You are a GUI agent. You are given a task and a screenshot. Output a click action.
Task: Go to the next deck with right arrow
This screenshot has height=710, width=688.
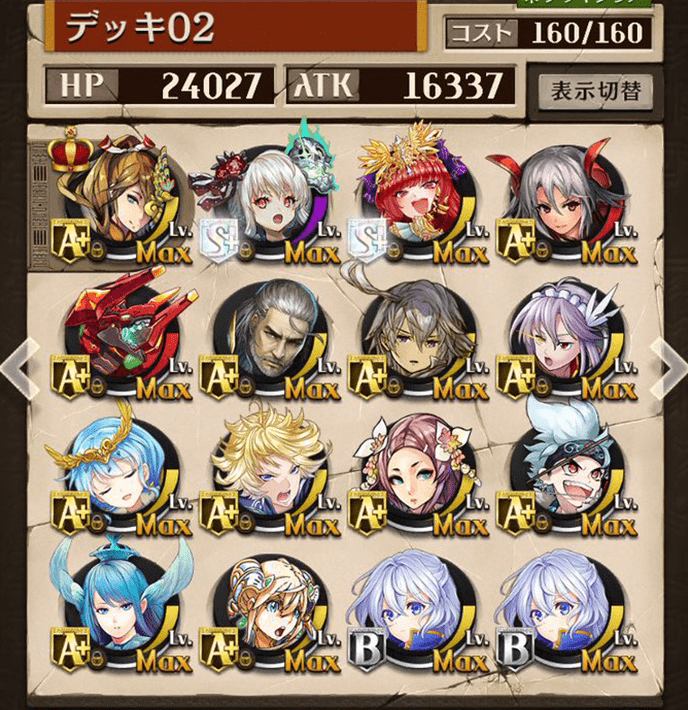667,366
